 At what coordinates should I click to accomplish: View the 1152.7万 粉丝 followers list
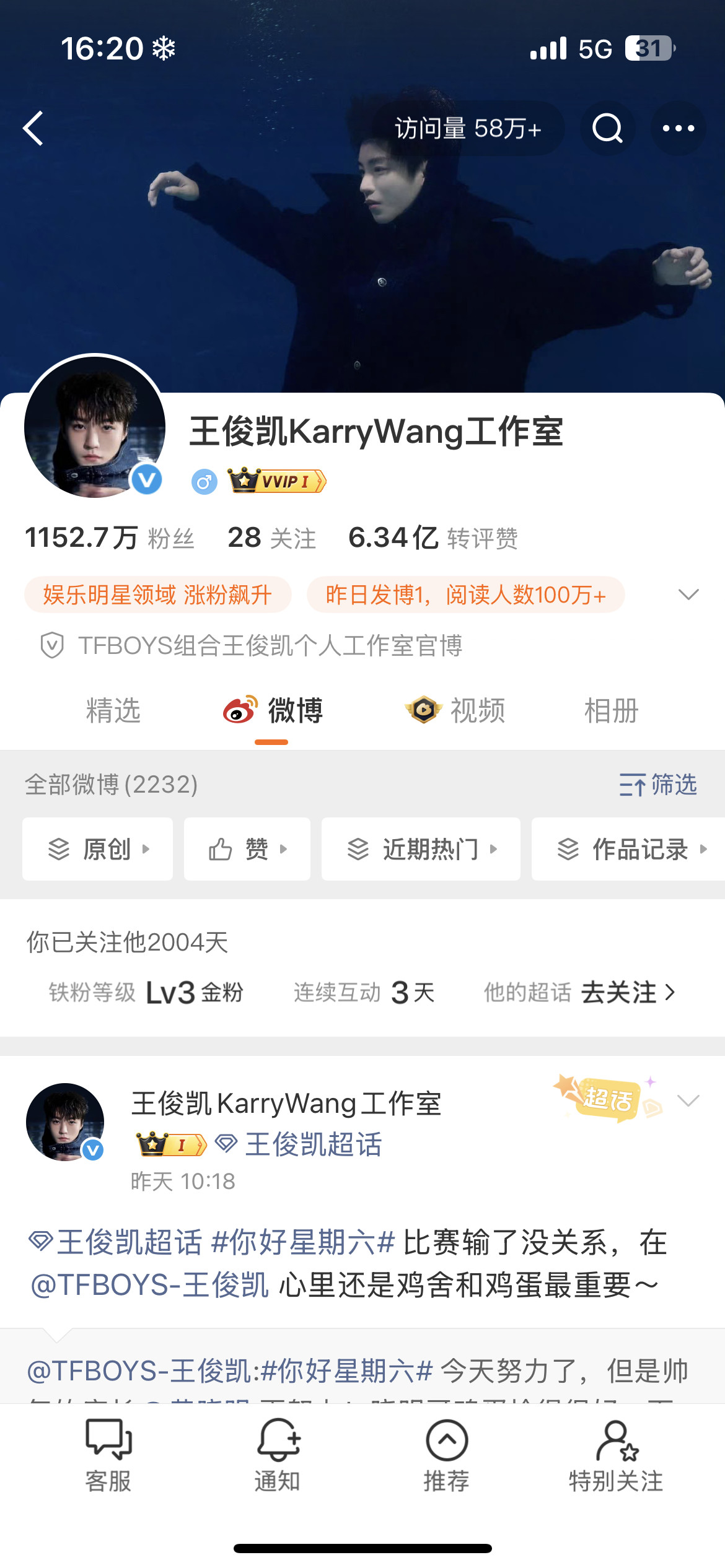coord(110,538)
